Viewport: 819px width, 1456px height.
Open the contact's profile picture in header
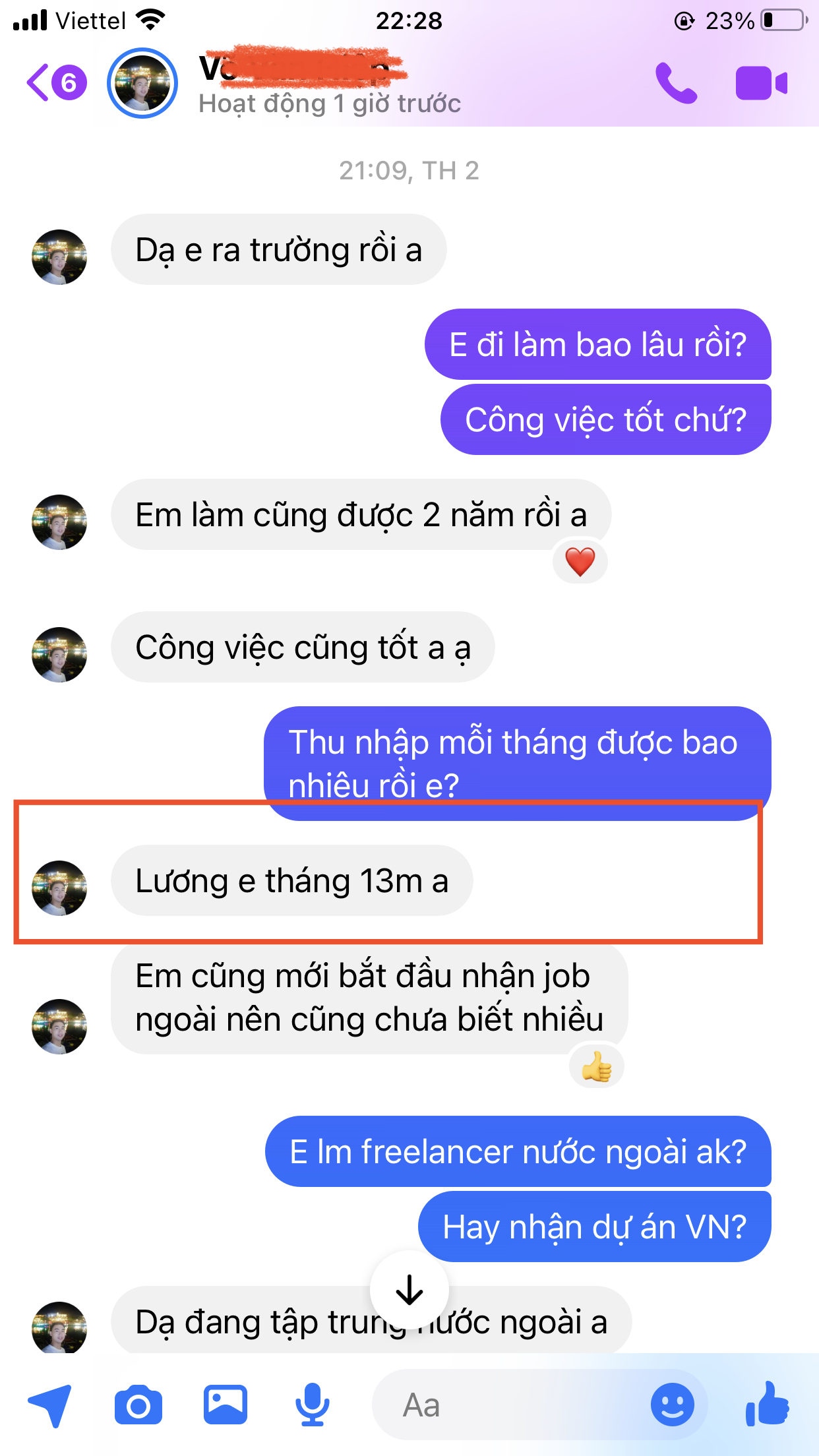click(x=142, y=83)
